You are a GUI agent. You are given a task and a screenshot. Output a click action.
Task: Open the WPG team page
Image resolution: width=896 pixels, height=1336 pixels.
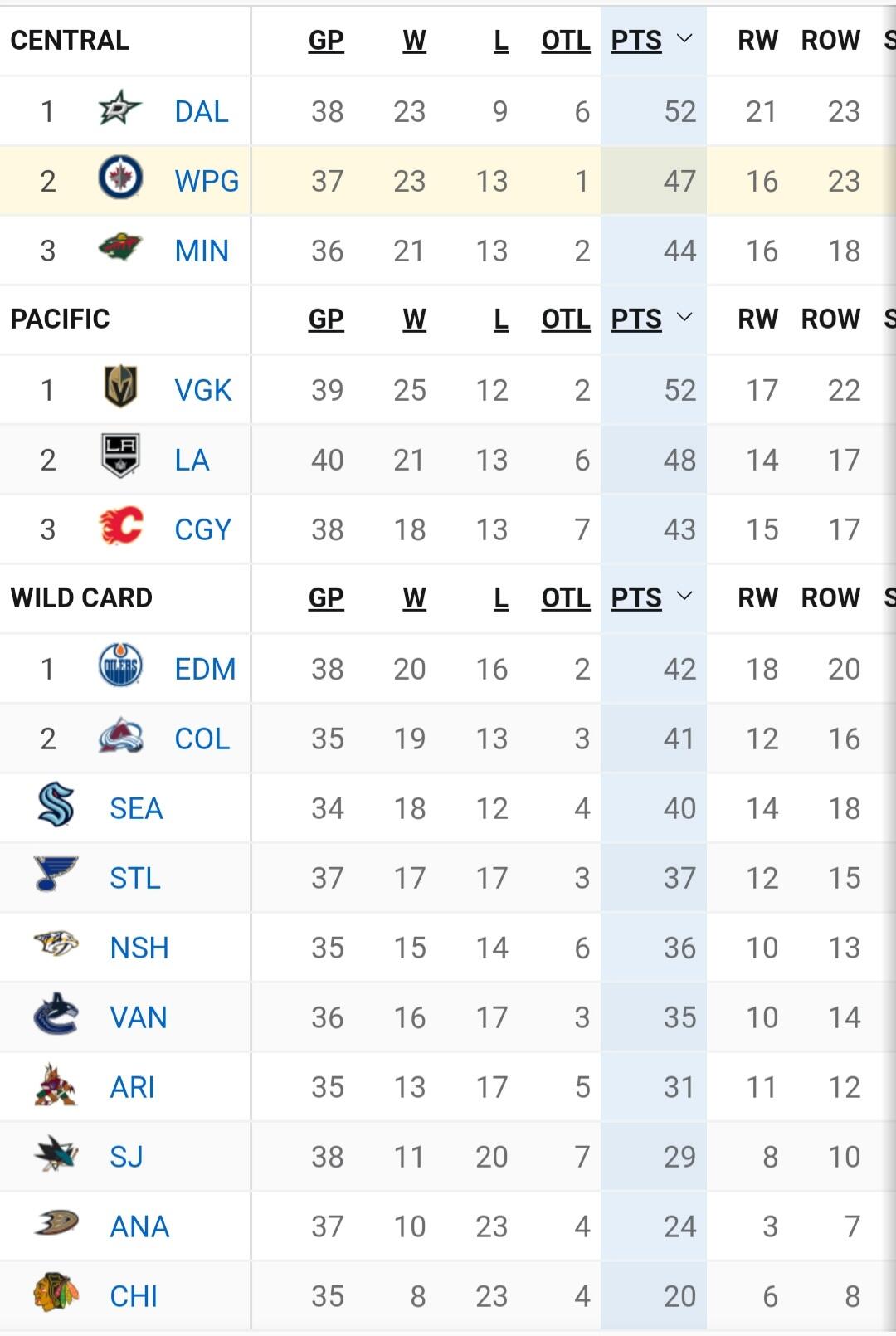pos(207,181)
